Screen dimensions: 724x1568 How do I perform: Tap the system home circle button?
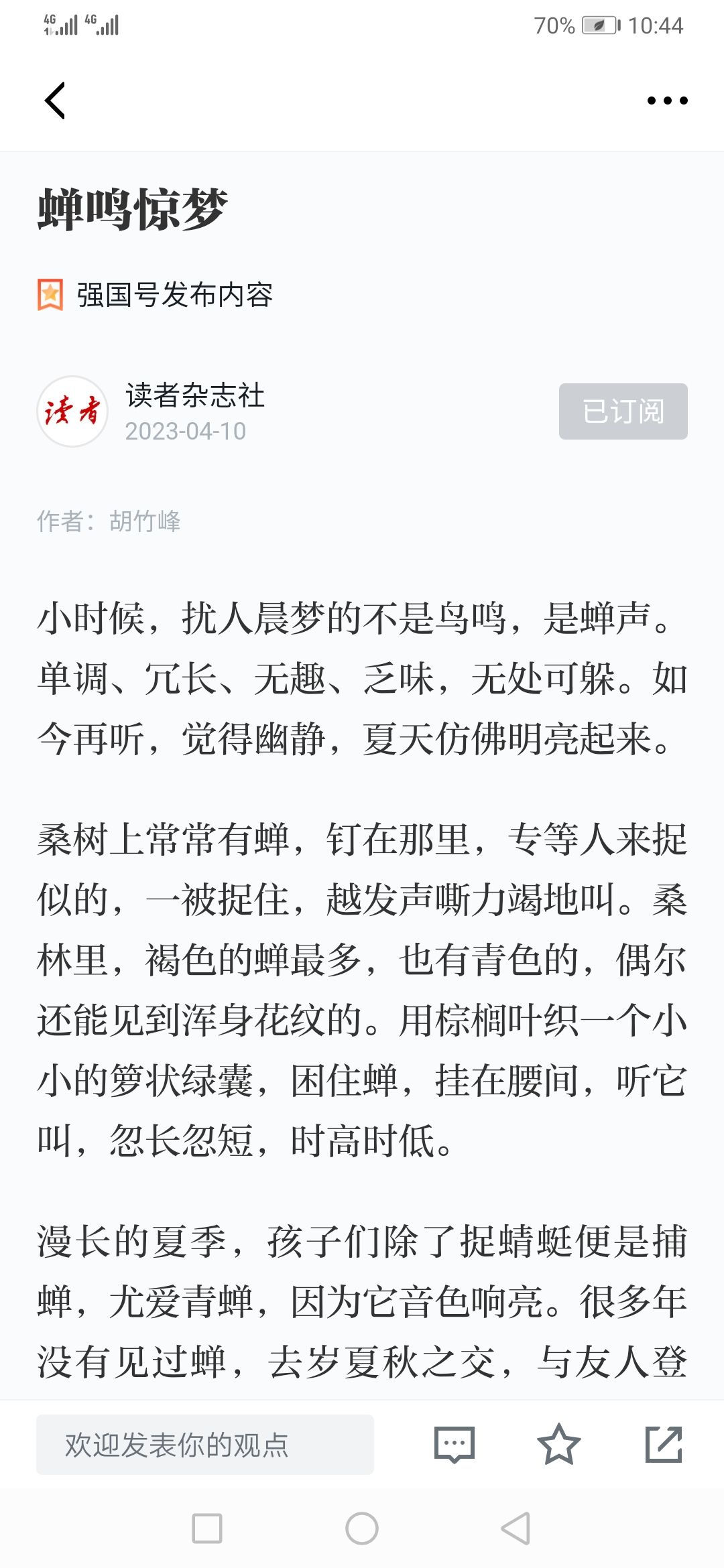tap(362, 1528)
